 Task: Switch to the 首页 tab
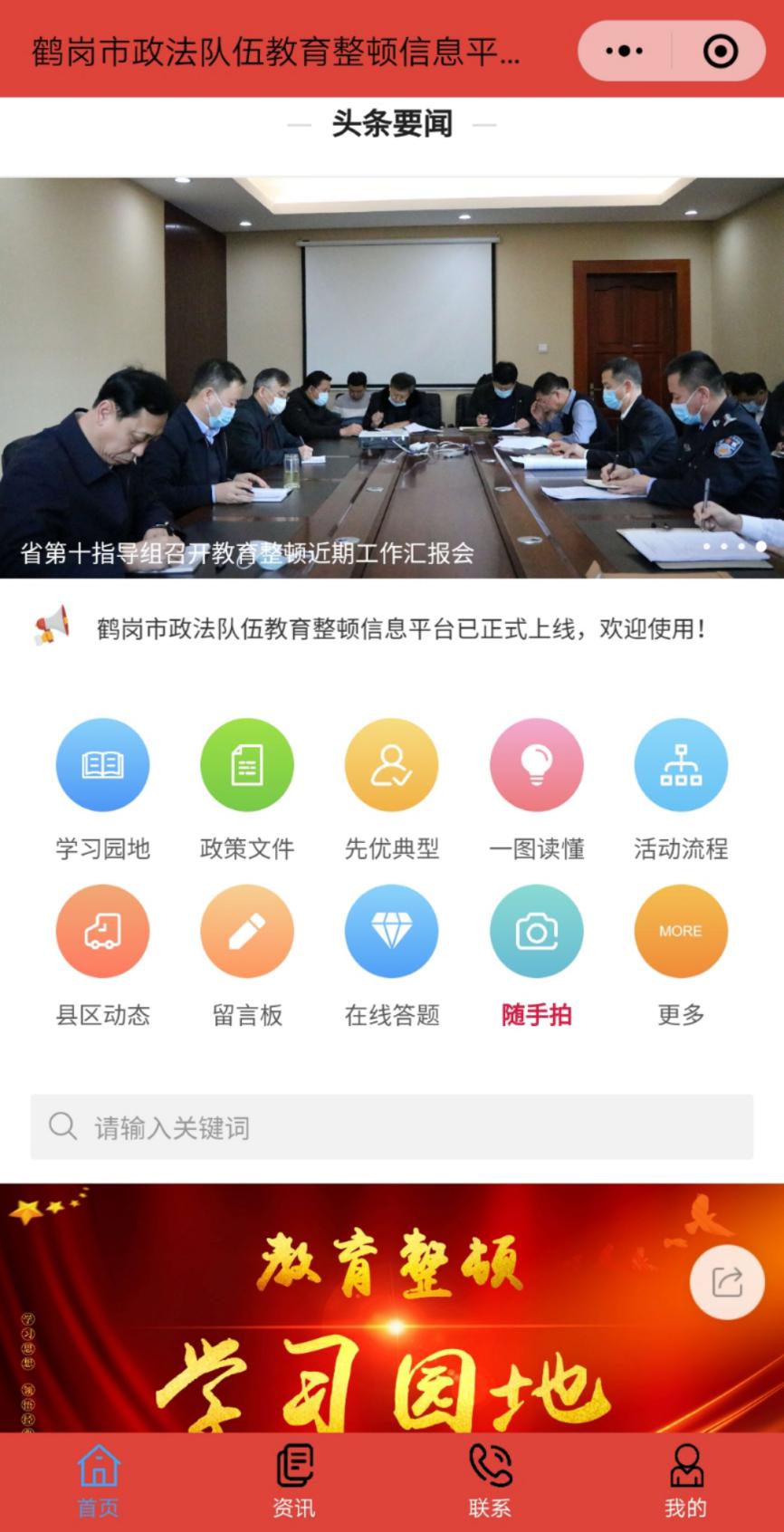[x=98, y=1481]
